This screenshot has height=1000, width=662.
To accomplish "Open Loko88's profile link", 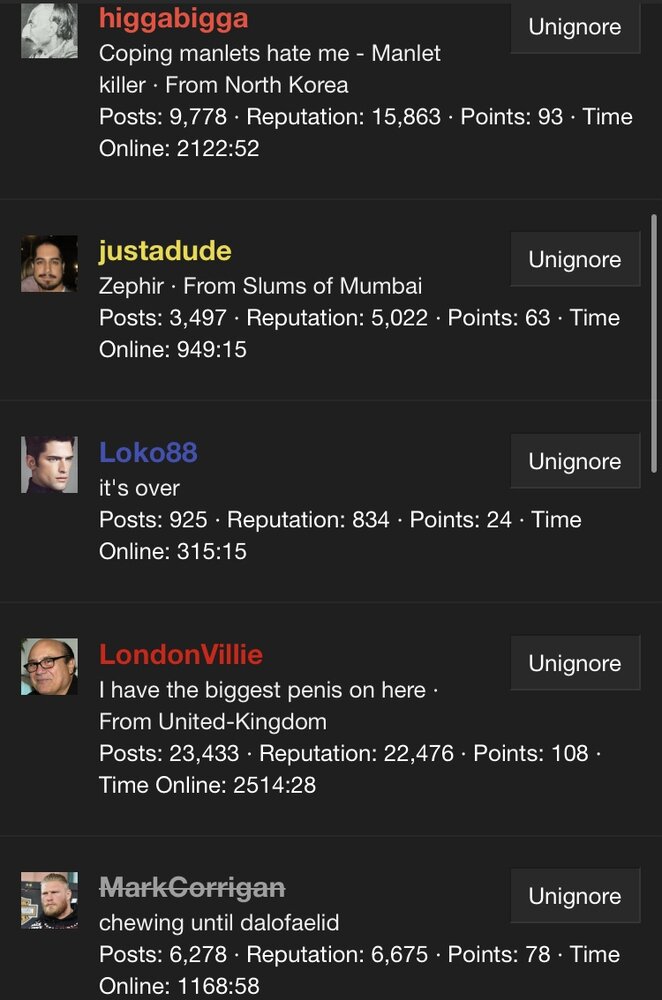I will point(148,453).
